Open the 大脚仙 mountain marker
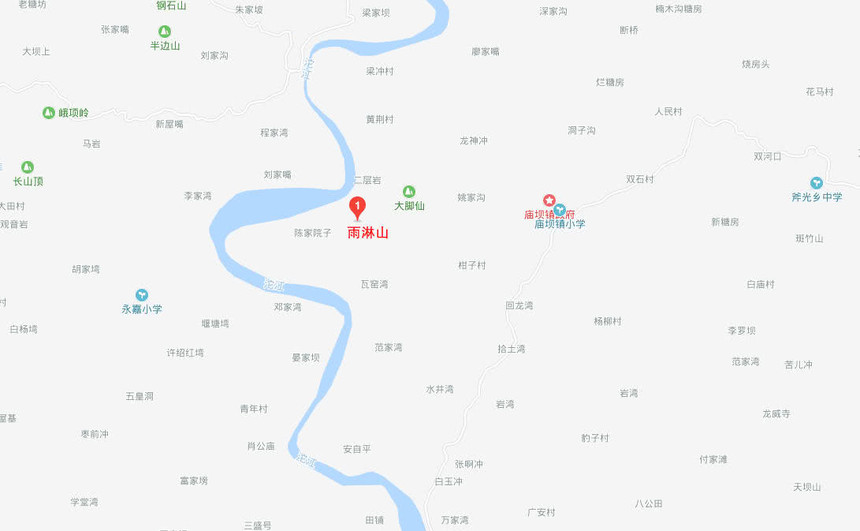This screenshot has width=860, height=531. click(408, 191)
